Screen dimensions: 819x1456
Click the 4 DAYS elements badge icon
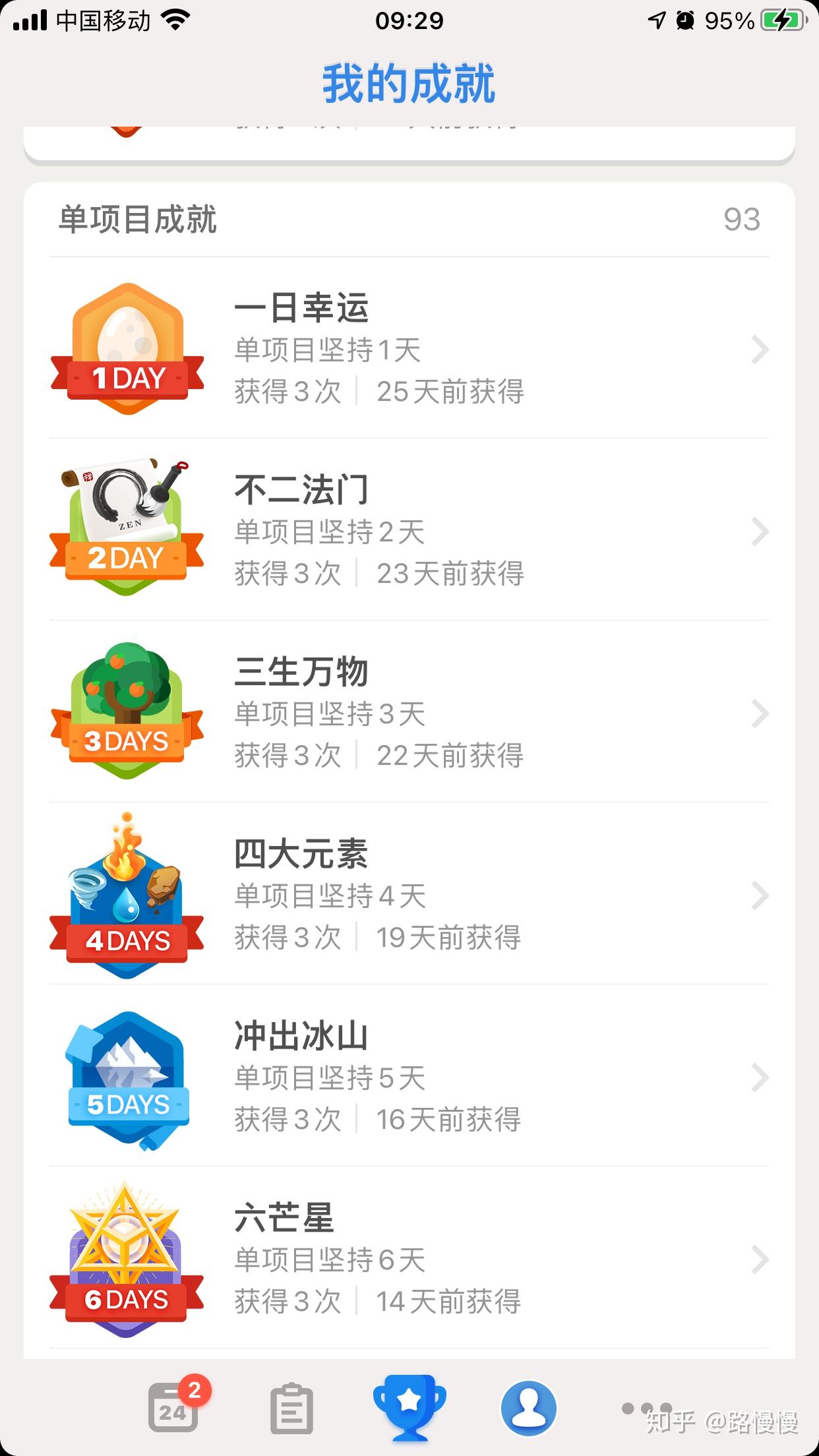pyautogui.click(x=127, y=894)
